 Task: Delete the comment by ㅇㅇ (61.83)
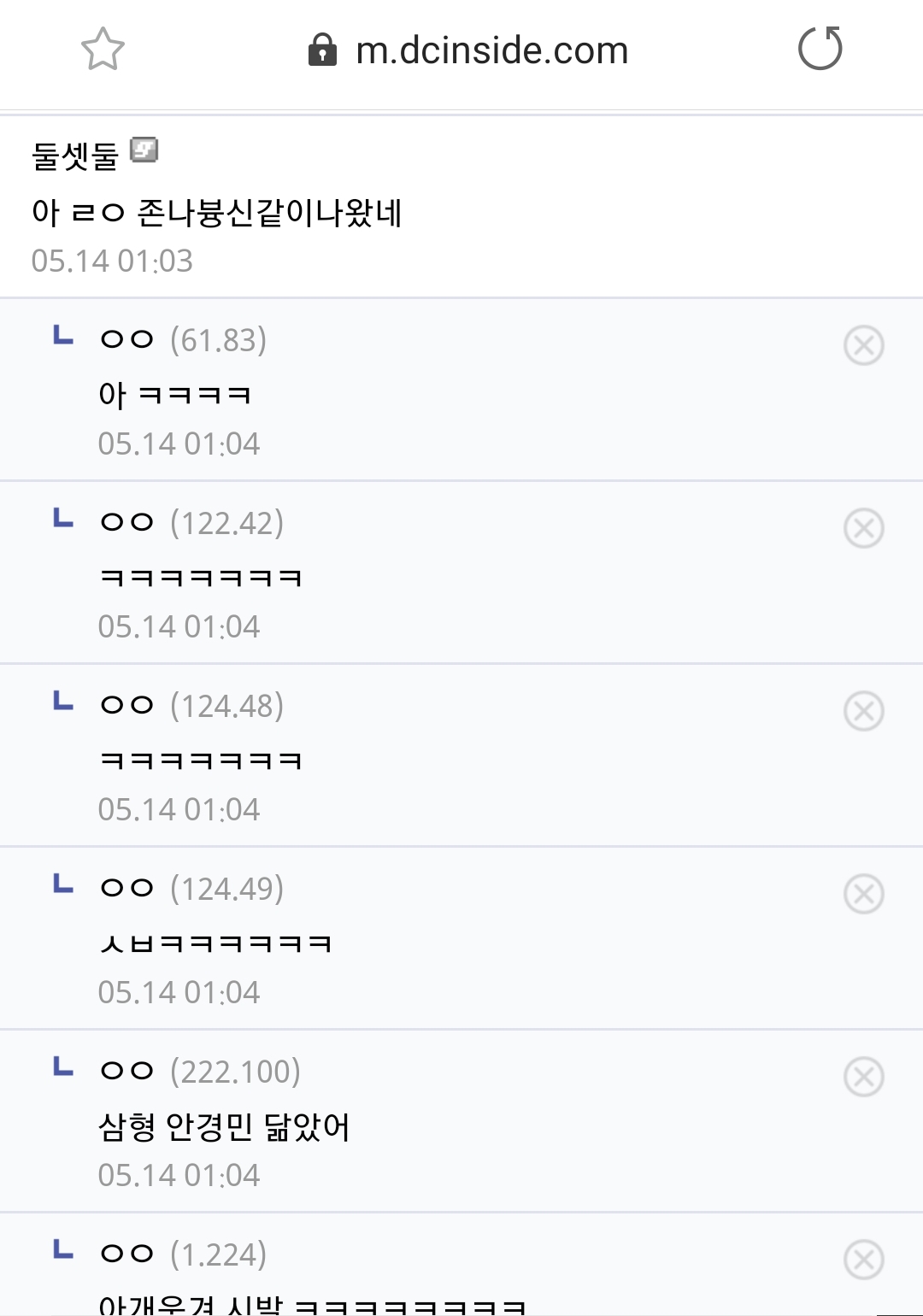(x=863, y=346)
